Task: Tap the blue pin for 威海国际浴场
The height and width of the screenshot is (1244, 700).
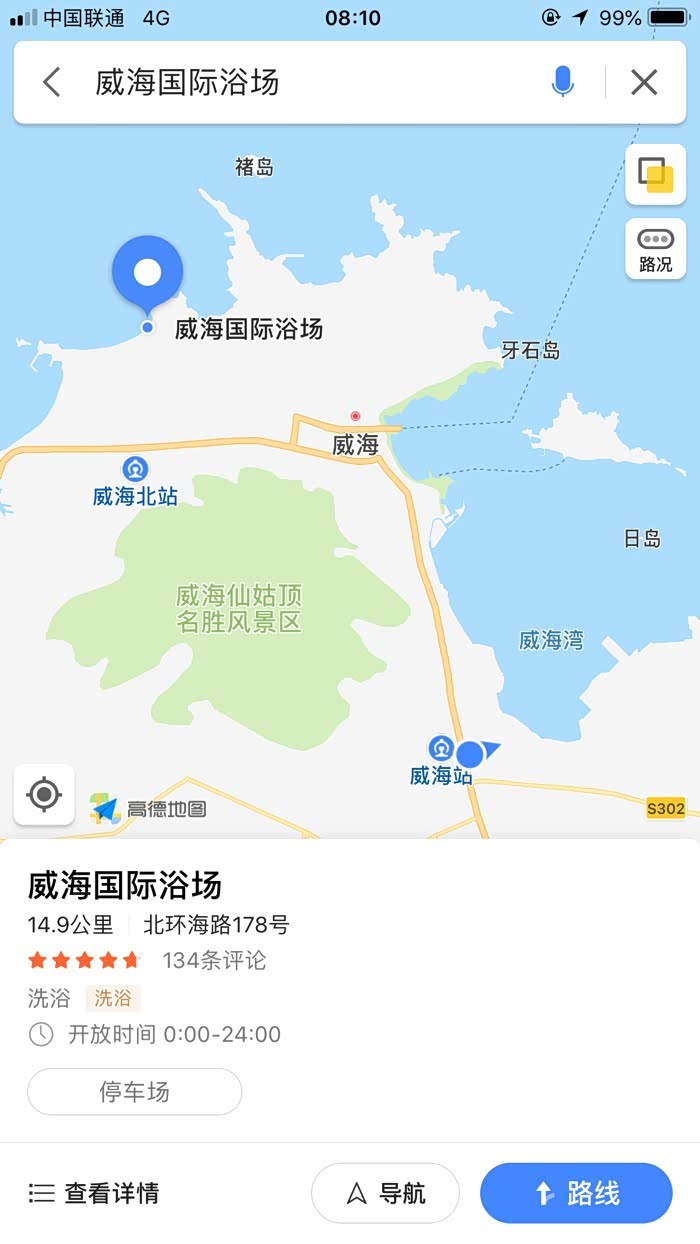Action: (x=148, y=272)
